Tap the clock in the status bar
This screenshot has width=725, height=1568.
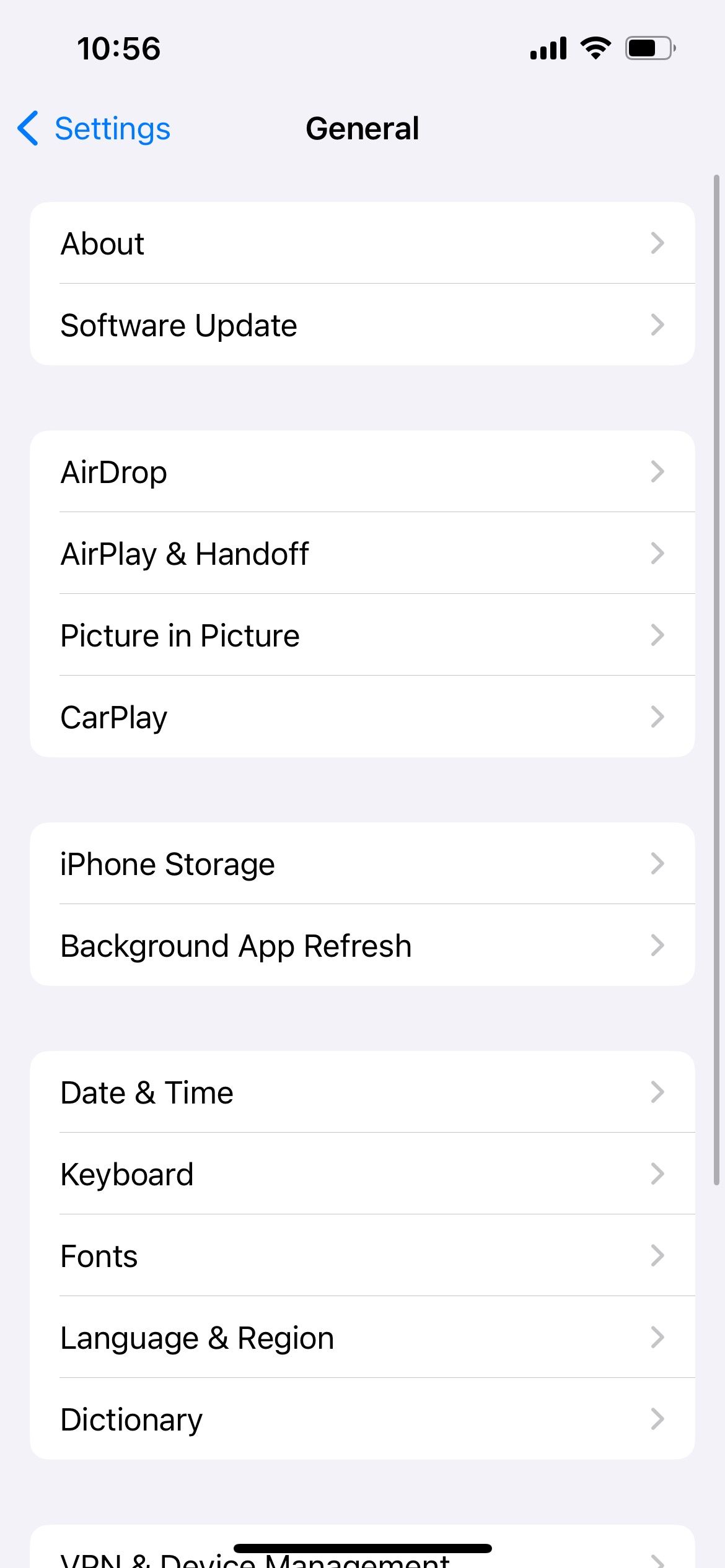click(120, 48)
